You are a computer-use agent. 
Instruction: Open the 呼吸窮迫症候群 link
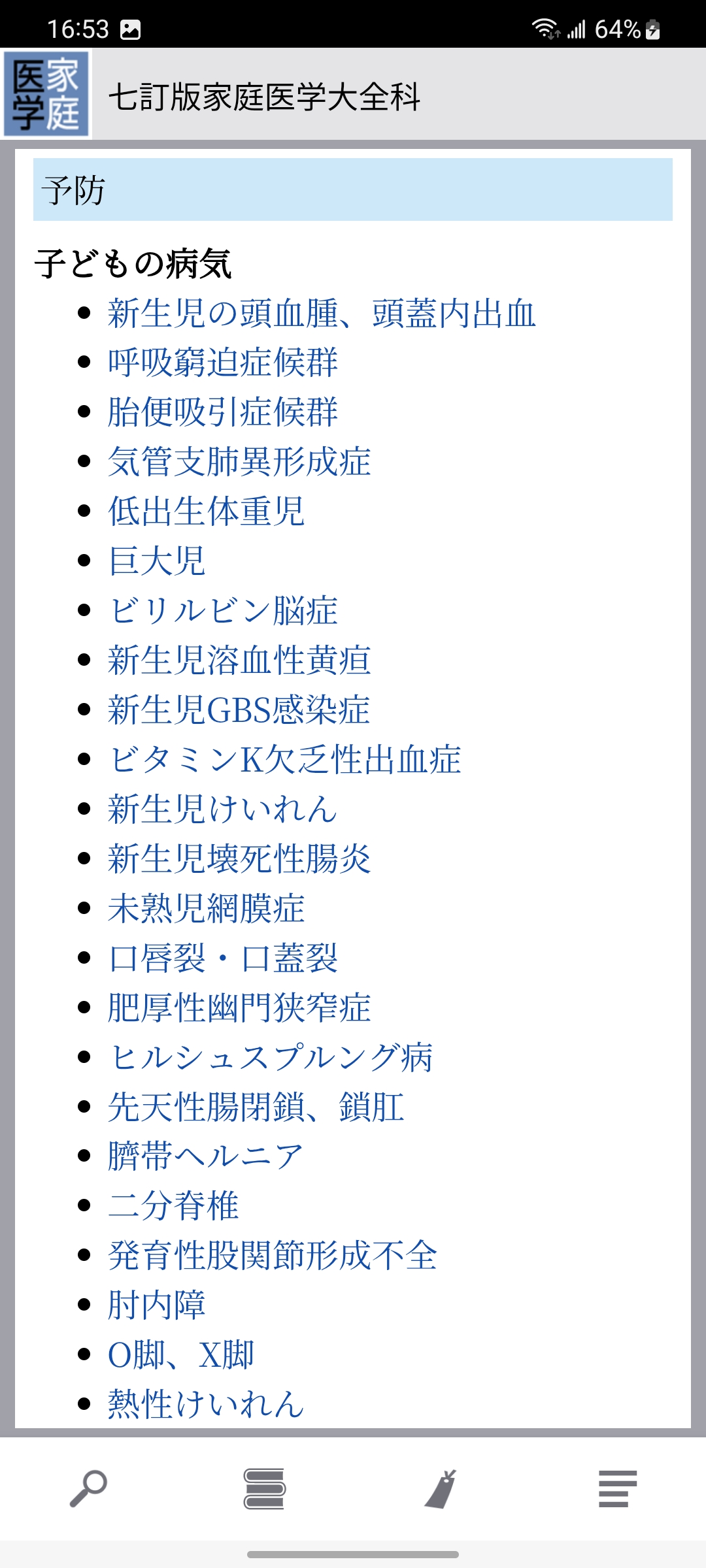(223, 363)
